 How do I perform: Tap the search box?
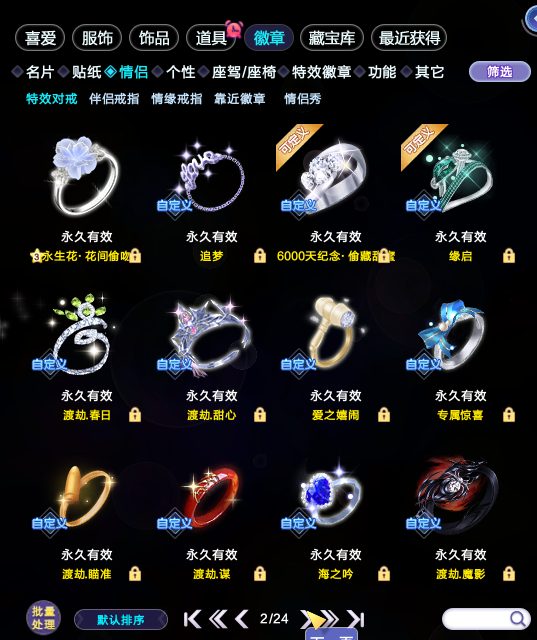(x=486, y=619)
